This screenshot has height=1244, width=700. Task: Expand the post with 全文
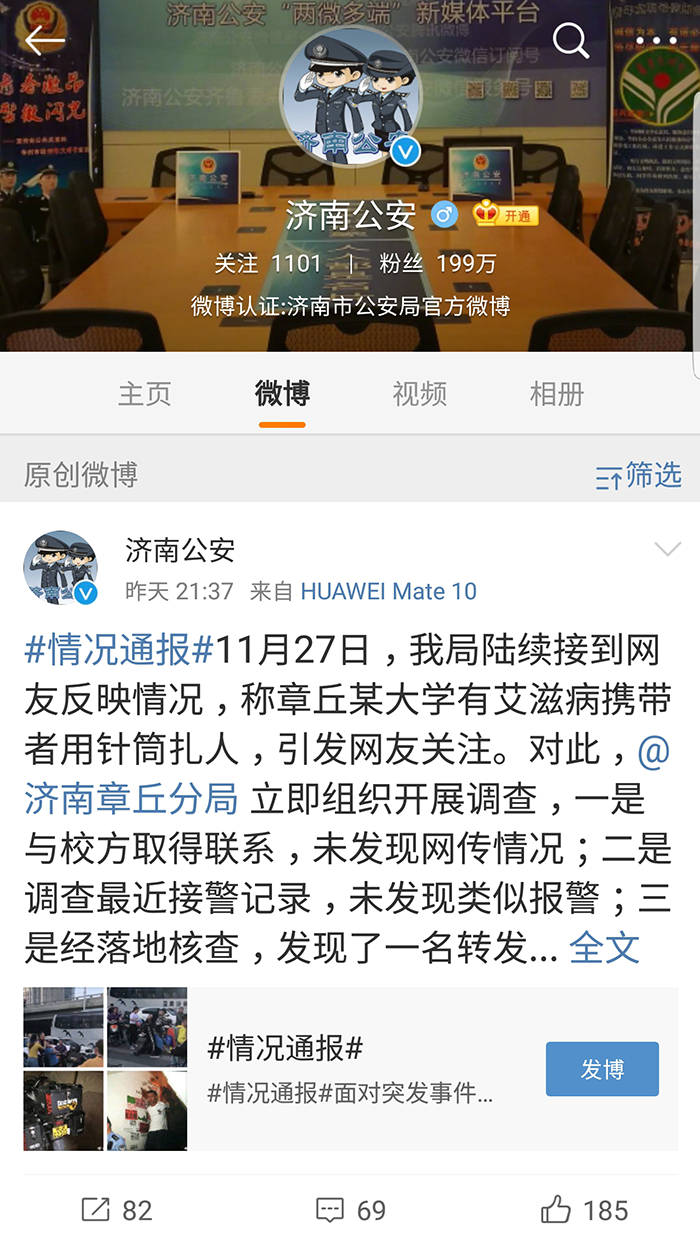(604, 947)
